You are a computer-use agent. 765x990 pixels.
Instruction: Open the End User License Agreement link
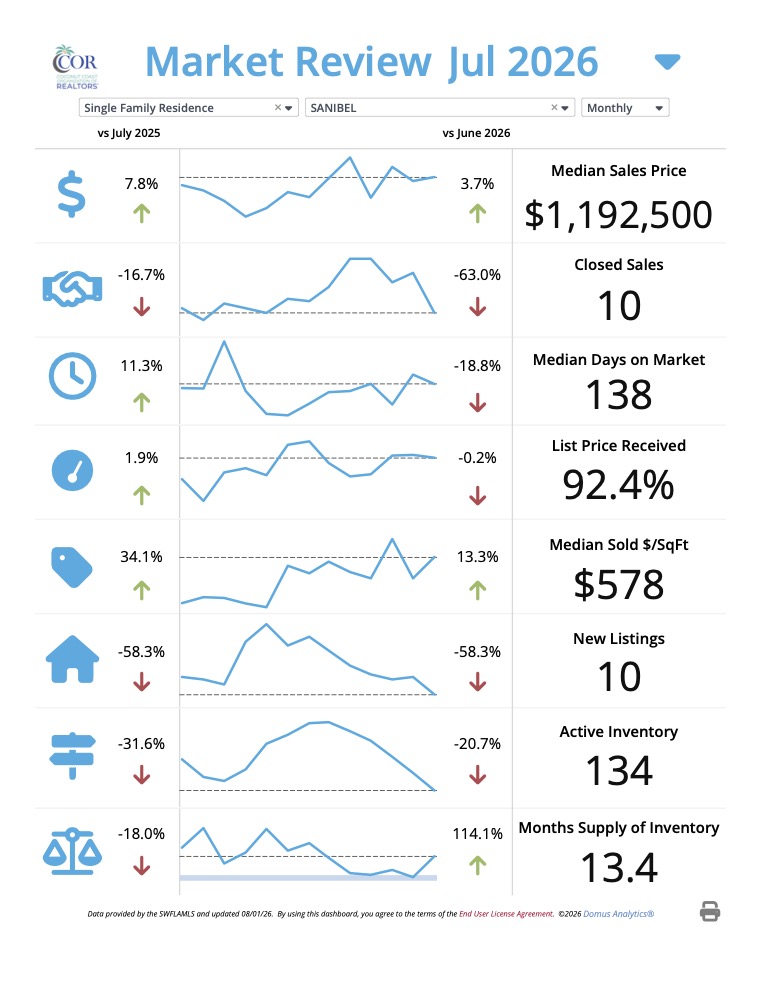(506, 914)
